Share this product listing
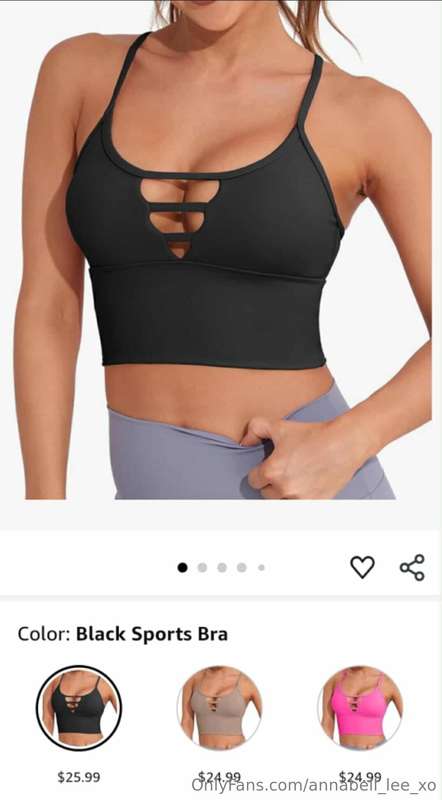This screenshot has height=800, width=442. pyautogui.click(x=412, y=567)
